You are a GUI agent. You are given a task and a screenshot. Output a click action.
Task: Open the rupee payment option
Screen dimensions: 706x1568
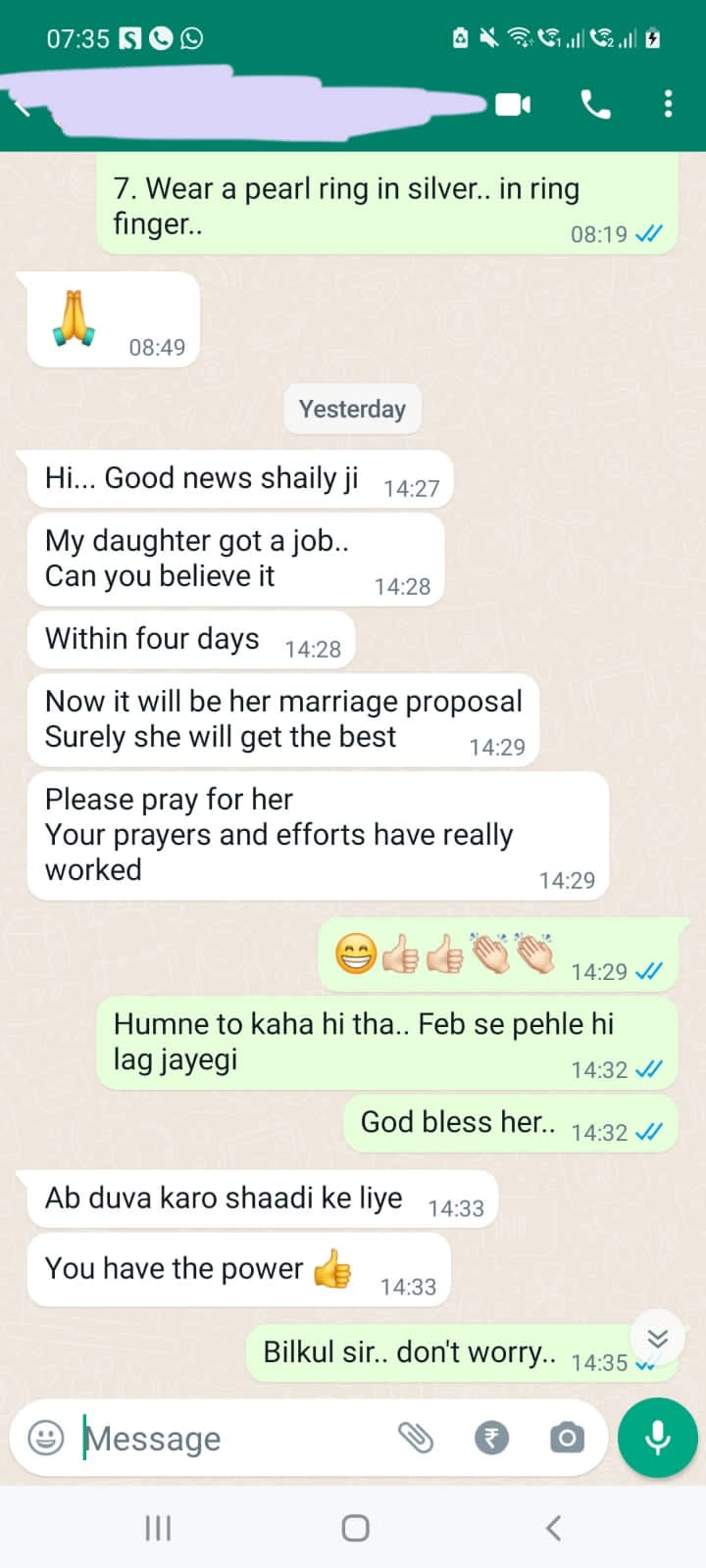coord(491,1438)
